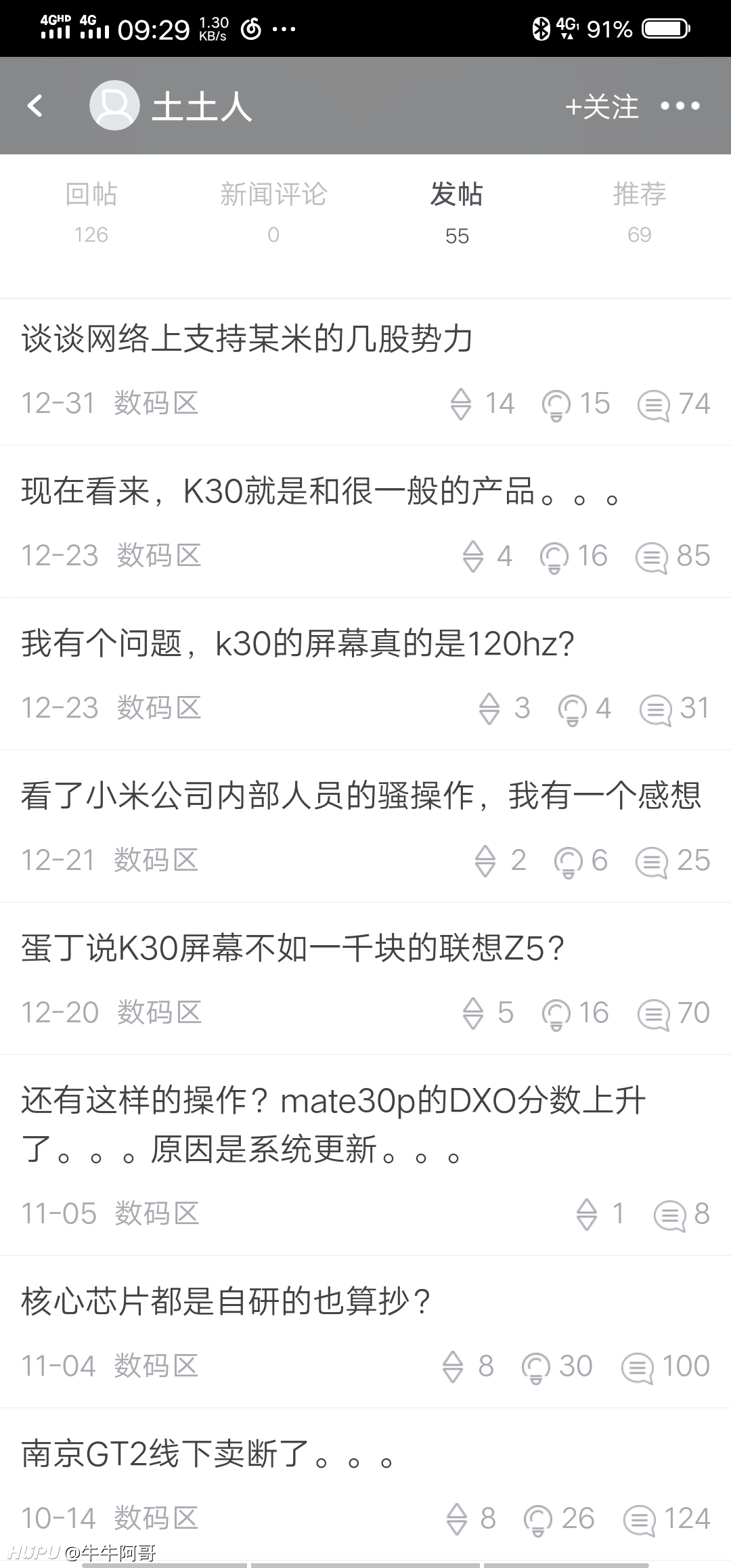Screen dimensions: 731x1568
Task: Open the three-dot overflow menu
Action: 680,106
